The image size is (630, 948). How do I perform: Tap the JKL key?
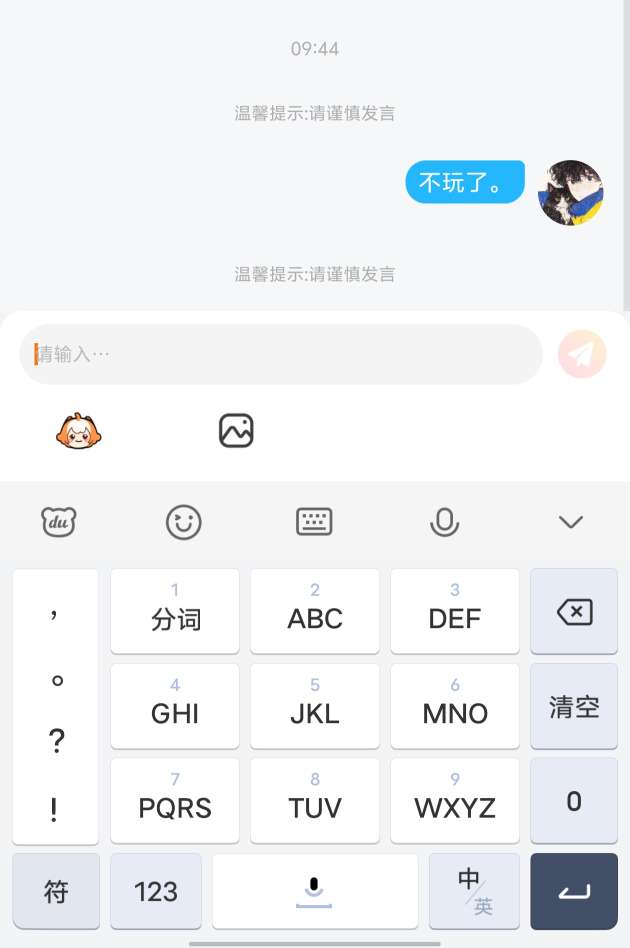coord(315,705)
